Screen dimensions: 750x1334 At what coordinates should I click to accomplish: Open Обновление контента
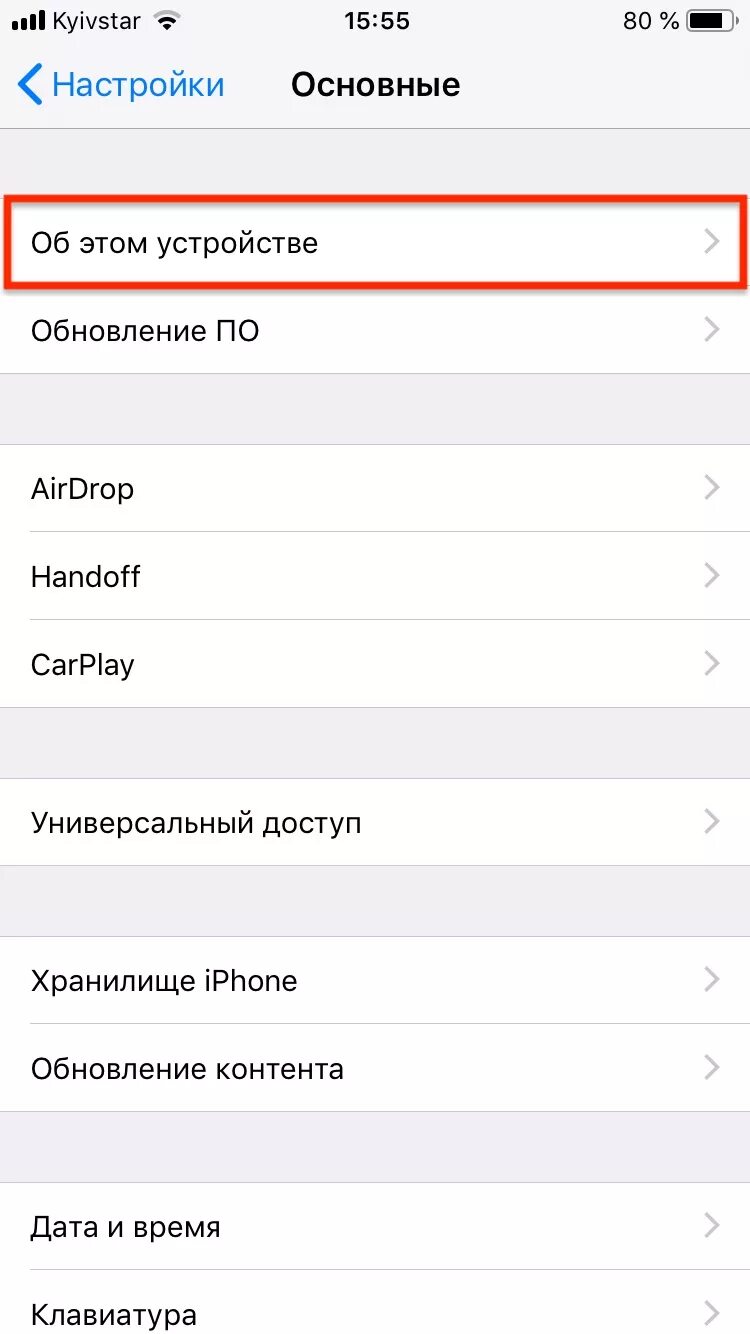(375, 1068)
